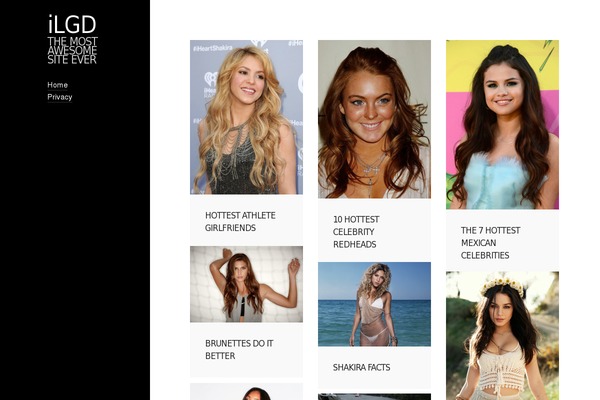Viewport: 600px width, 400px height.
Task: Open the Mexican celebrities photo tile
Action: (502, 124)
